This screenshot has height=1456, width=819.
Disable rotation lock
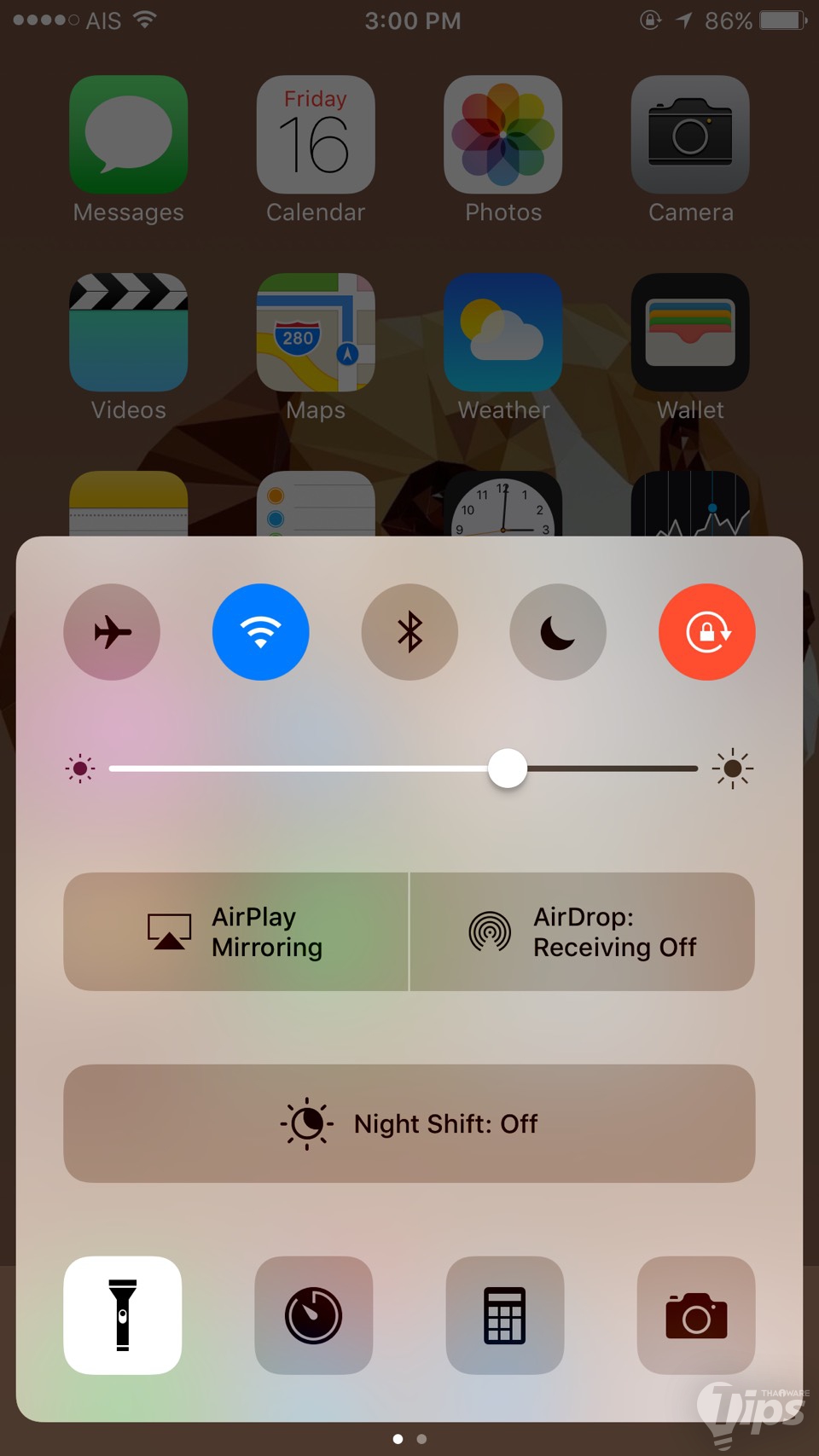(x=706, y=632)
